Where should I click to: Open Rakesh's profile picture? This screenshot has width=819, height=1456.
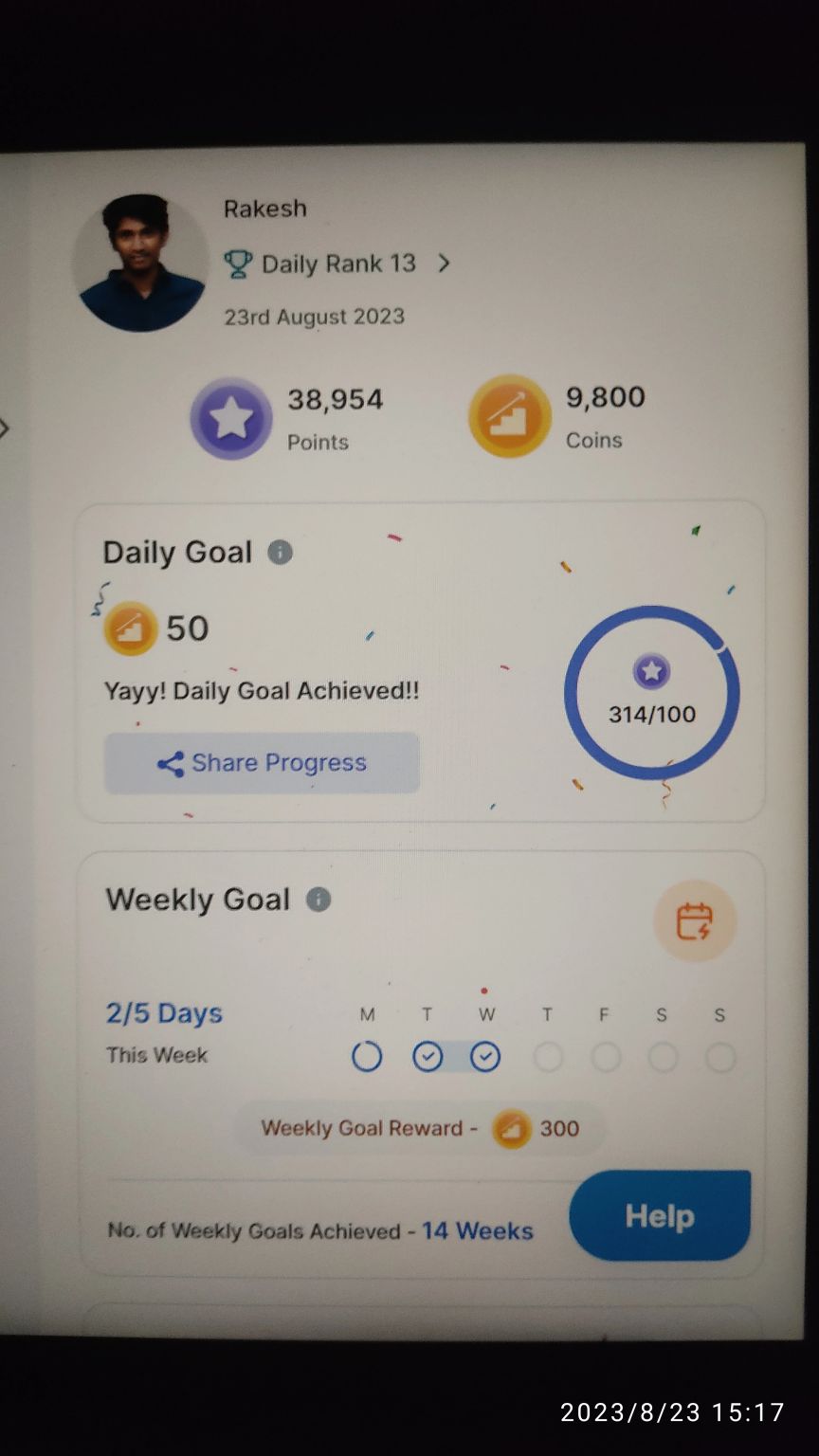140,264
